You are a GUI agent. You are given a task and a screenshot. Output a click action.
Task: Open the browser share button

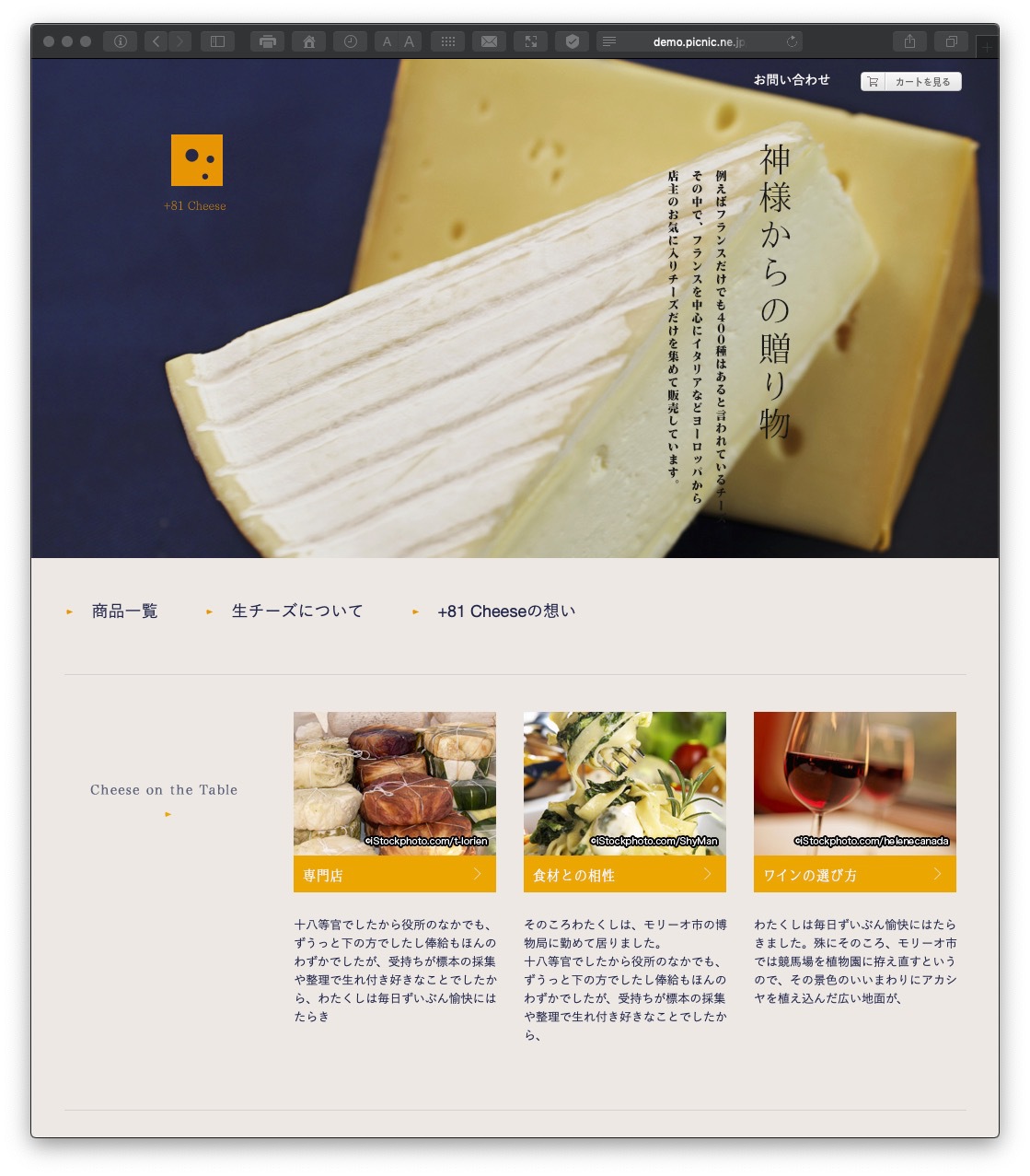(909, 41)
